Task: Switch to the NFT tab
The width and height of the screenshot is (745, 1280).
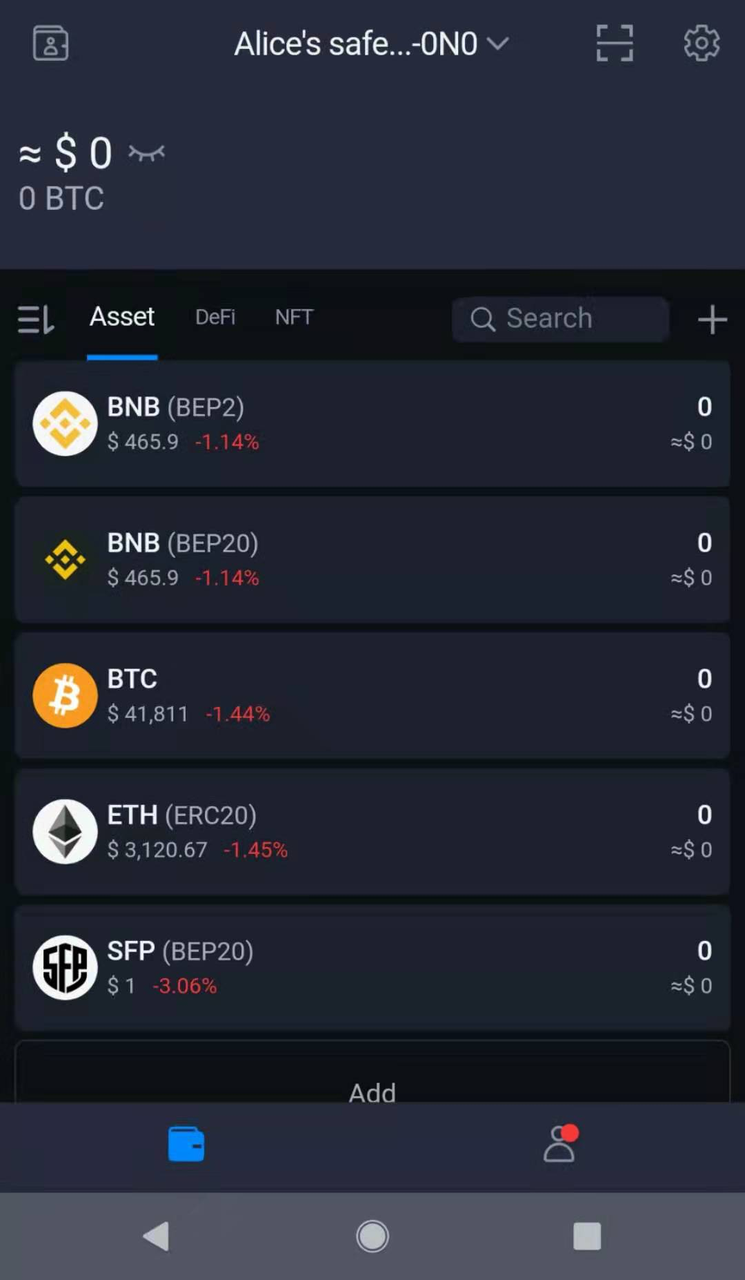Action: (294, 317)
